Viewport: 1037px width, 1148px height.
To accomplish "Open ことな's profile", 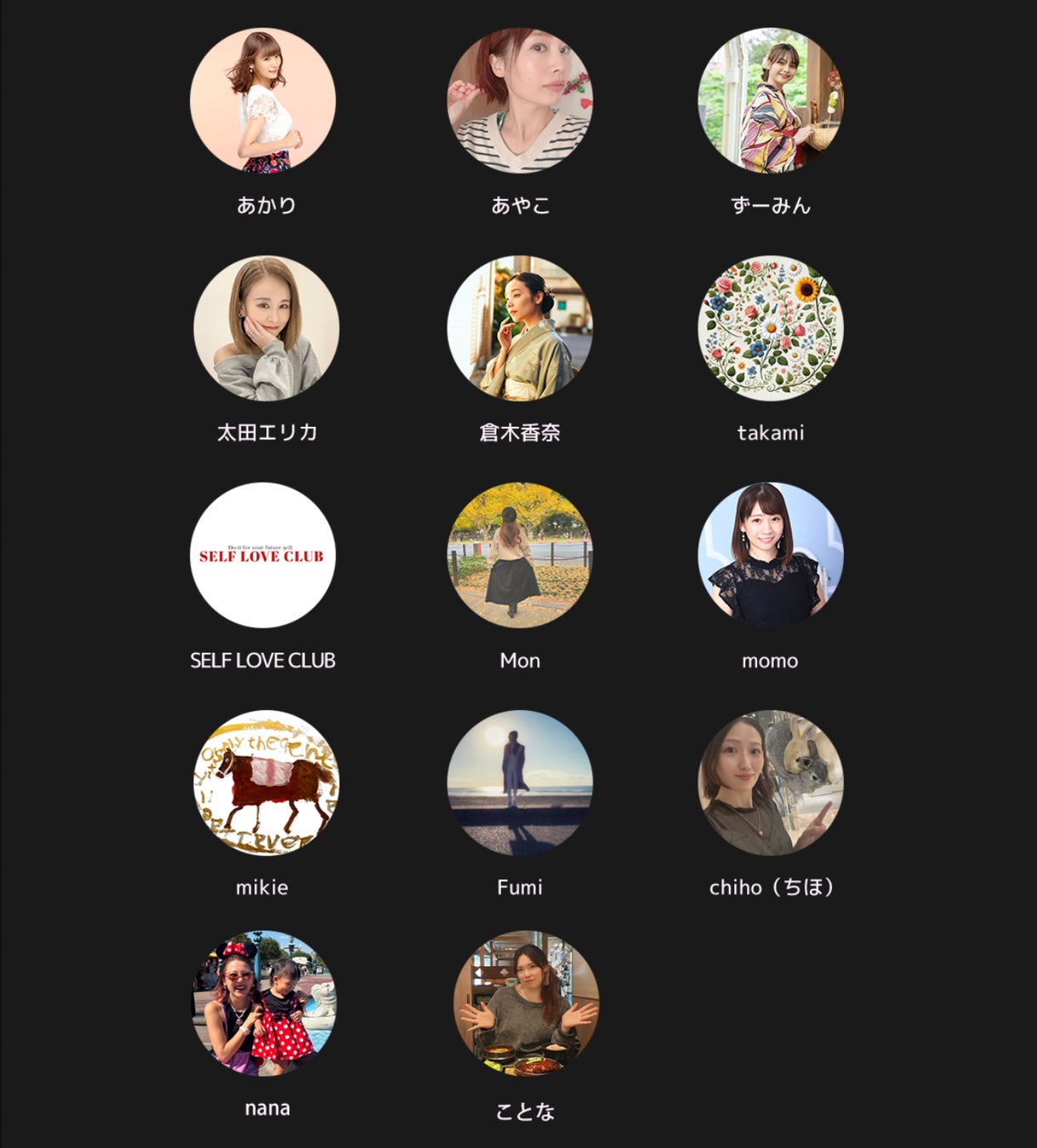I will pyautogui.click(x=526, y=1003).
